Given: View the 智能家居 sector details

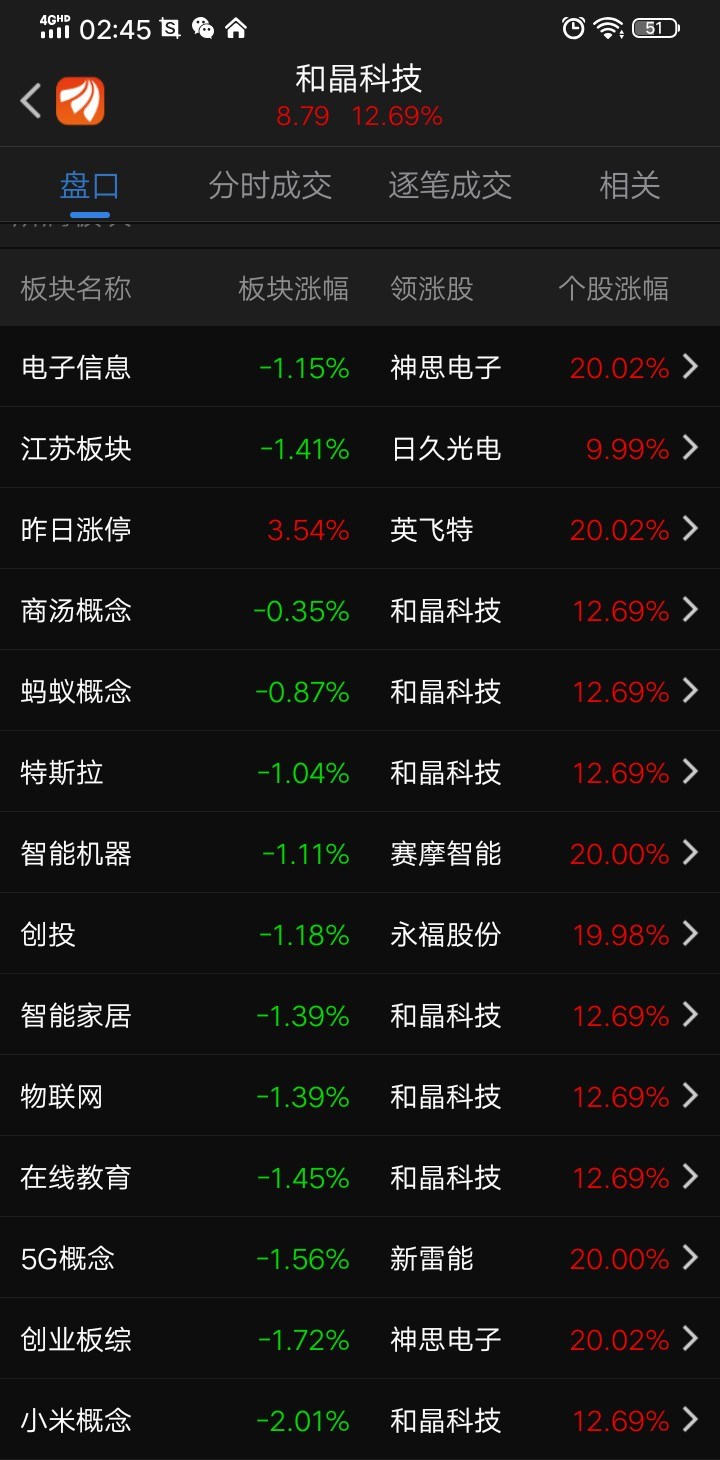Looking at the screenshot, I should point(360,1015).
